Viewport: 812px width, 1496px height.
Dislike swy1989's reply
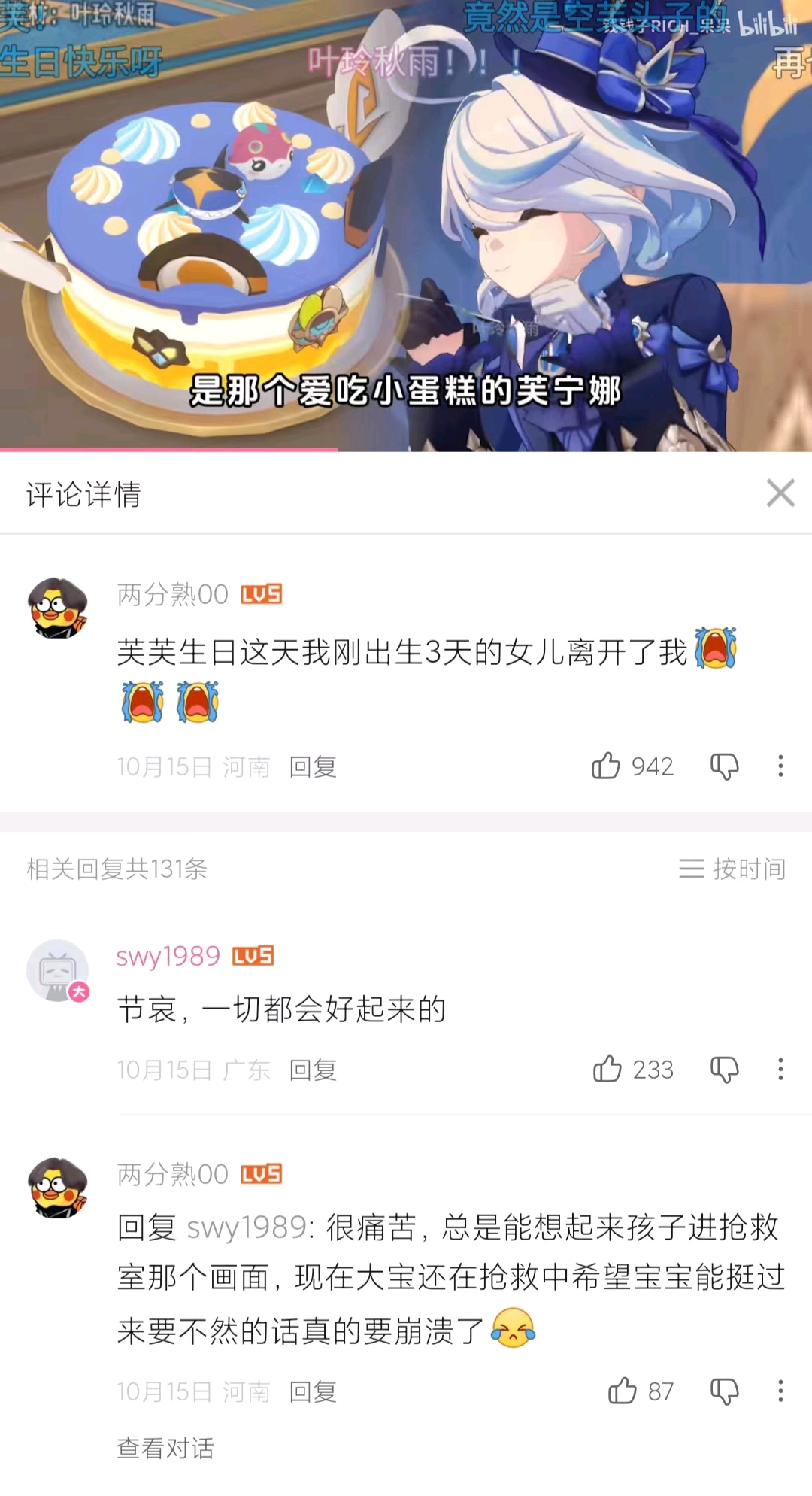pos(724,1069)
